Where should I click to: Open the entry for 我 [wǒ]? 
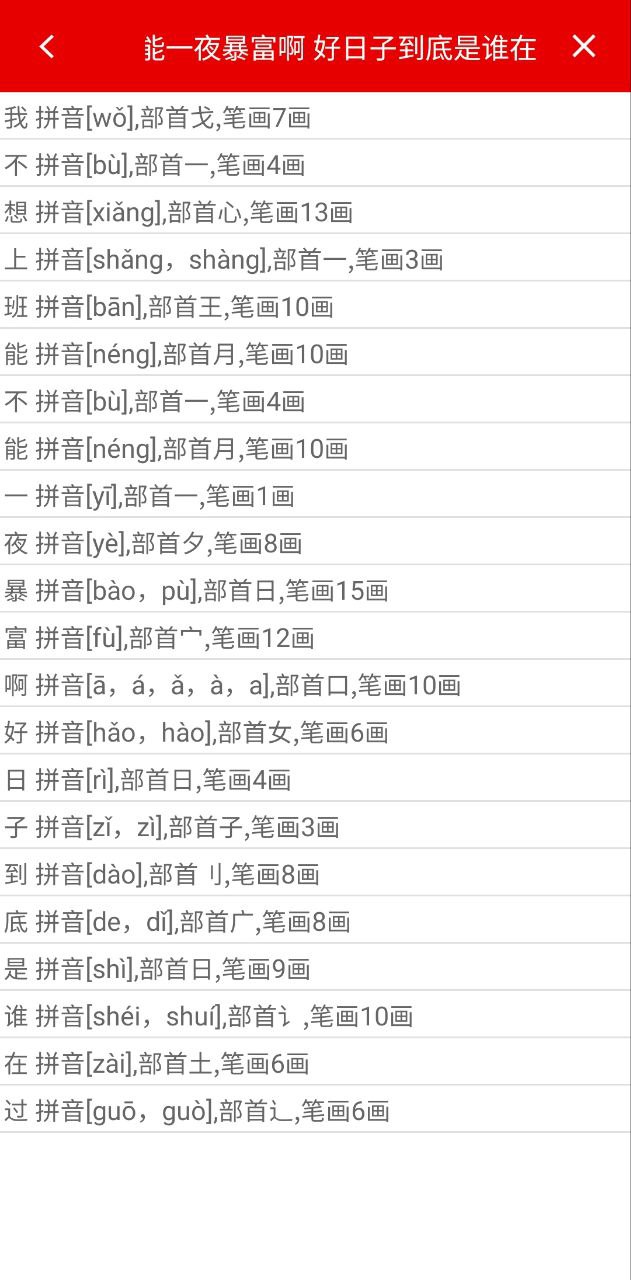158,118
